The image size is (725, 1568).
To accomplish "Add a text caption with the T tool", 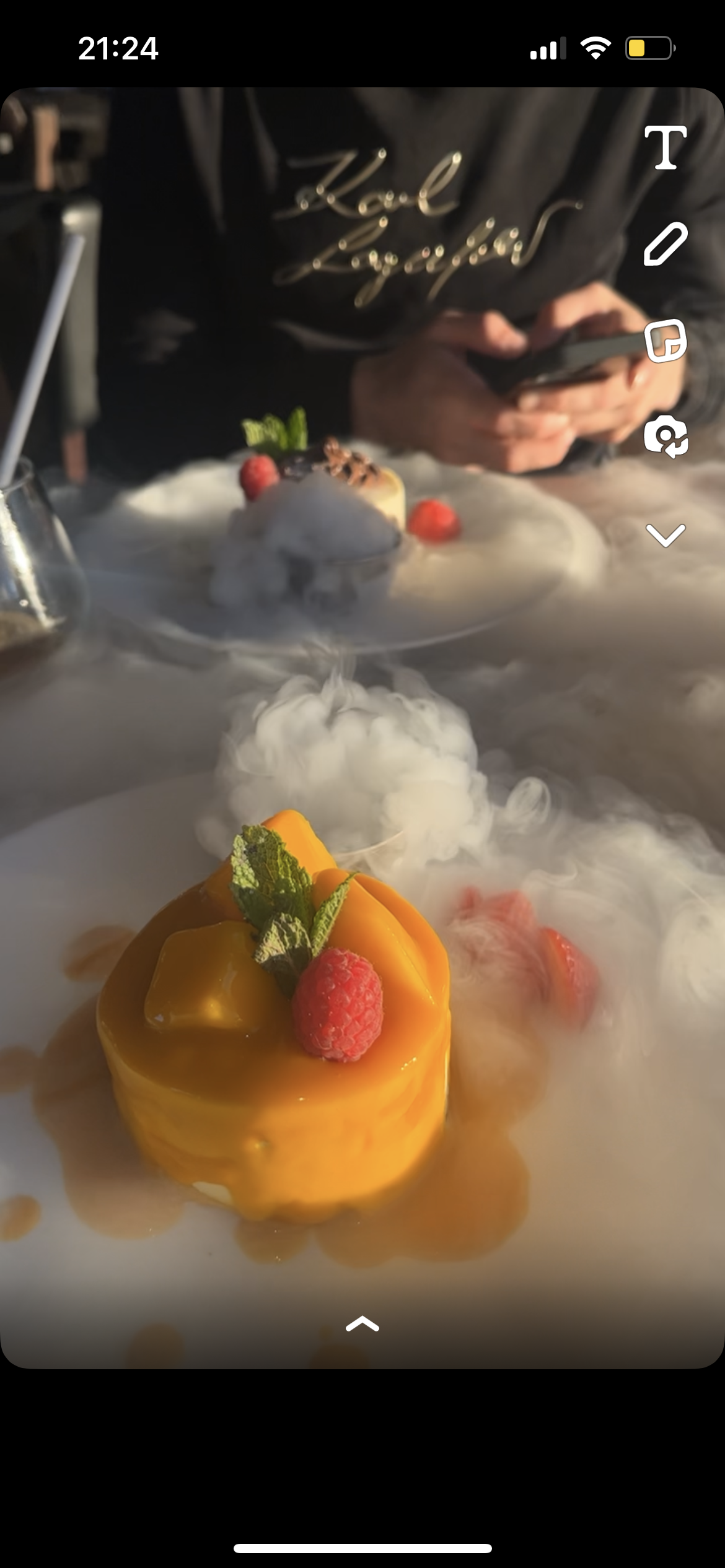I will coord(666,147).
